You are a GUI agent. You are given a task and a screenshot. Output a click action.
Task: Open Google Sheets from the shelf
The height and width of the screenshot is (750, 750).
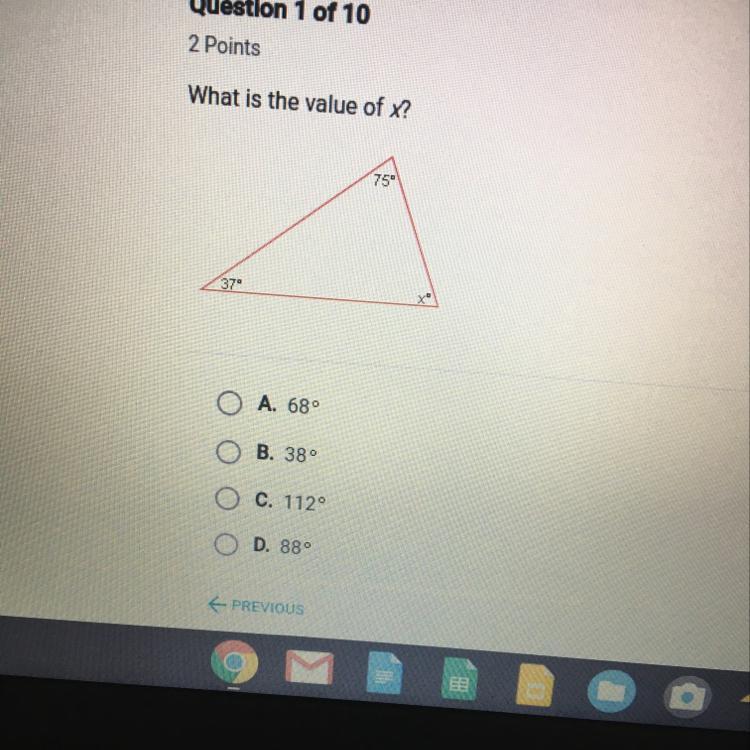[458, 681]
